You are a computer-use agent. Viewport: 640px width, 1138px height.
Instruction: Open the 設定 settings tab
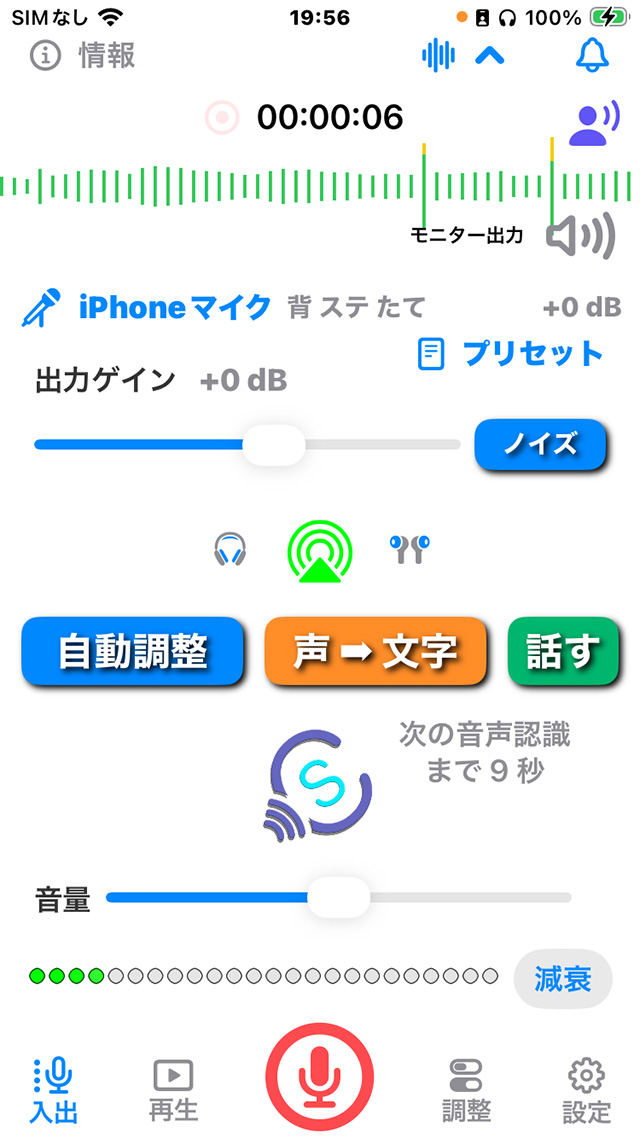click(586, 1088)
